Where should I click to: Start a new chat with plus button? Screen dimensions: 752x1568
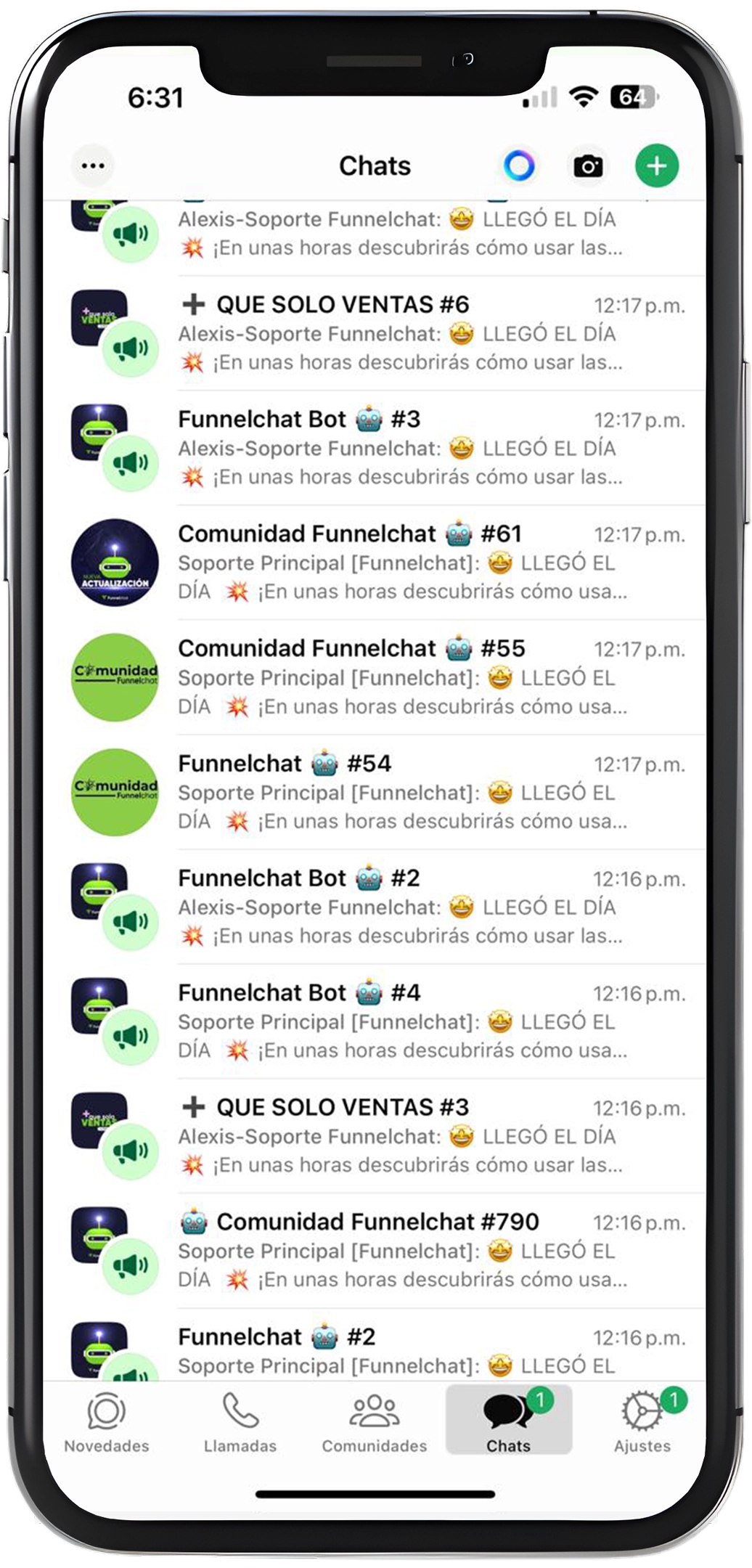[656, 166]
